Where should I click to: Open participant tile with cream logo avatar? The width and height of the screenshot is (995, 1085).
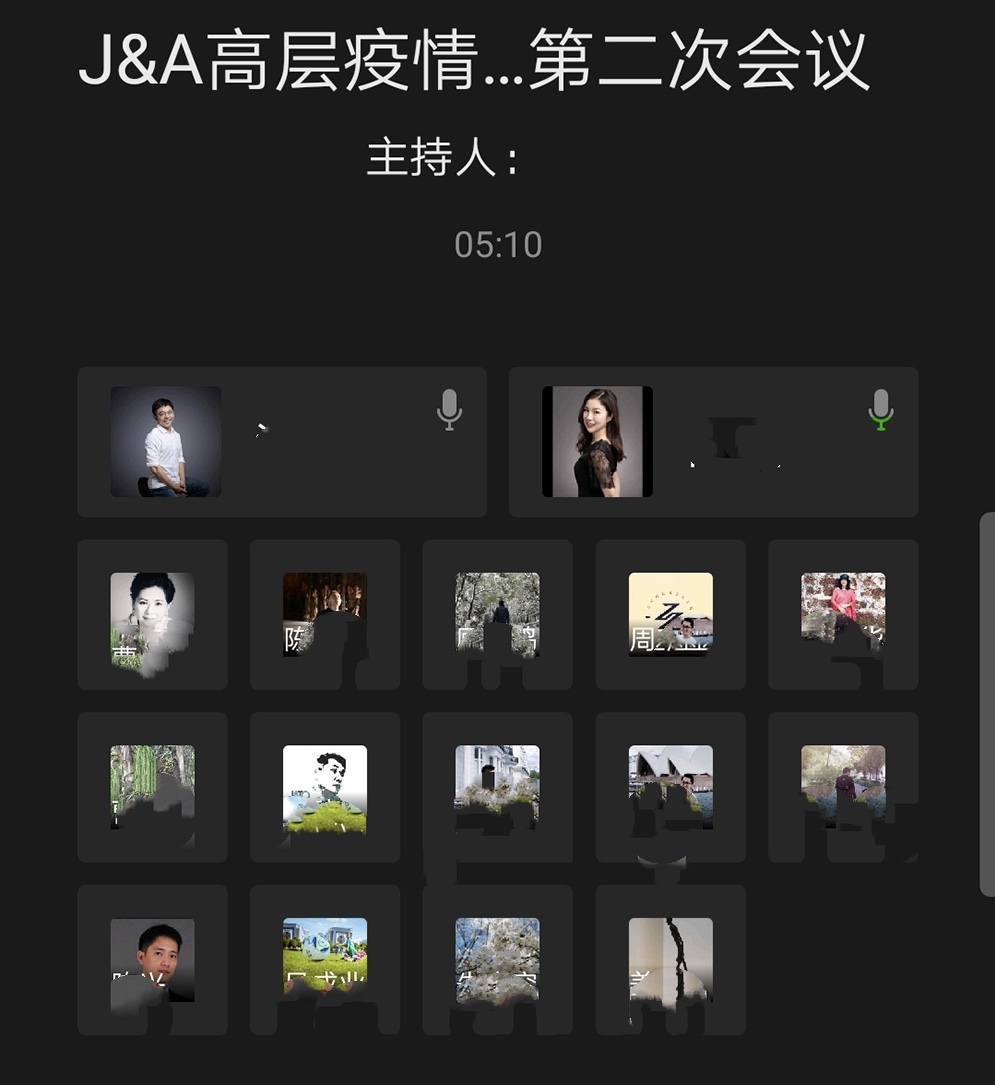pyautogui.click(x=670, y=613)
